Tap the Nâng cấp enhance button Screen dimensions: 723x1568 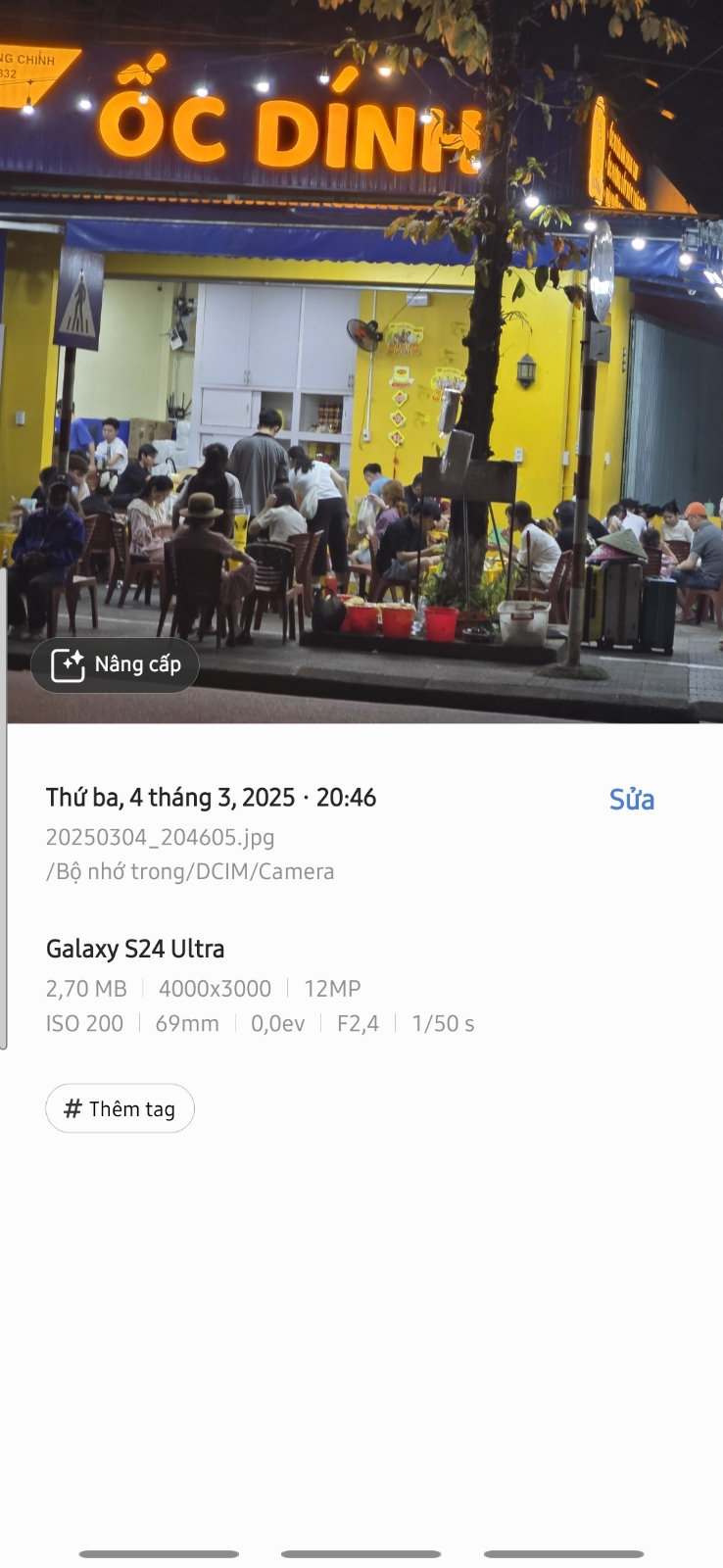pyautogui.click(x=115, y=665)
